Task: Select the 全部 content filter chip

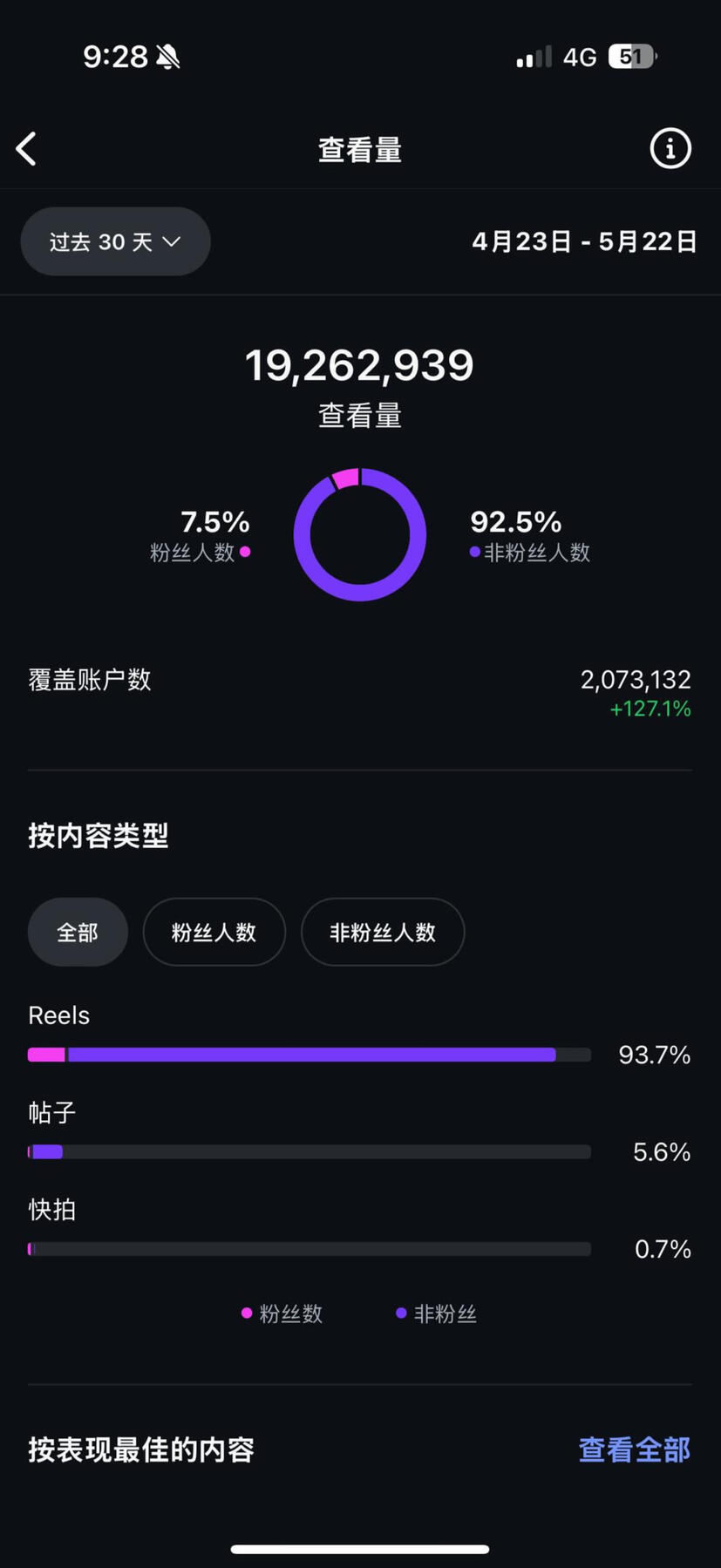Action: coord(78,933)
